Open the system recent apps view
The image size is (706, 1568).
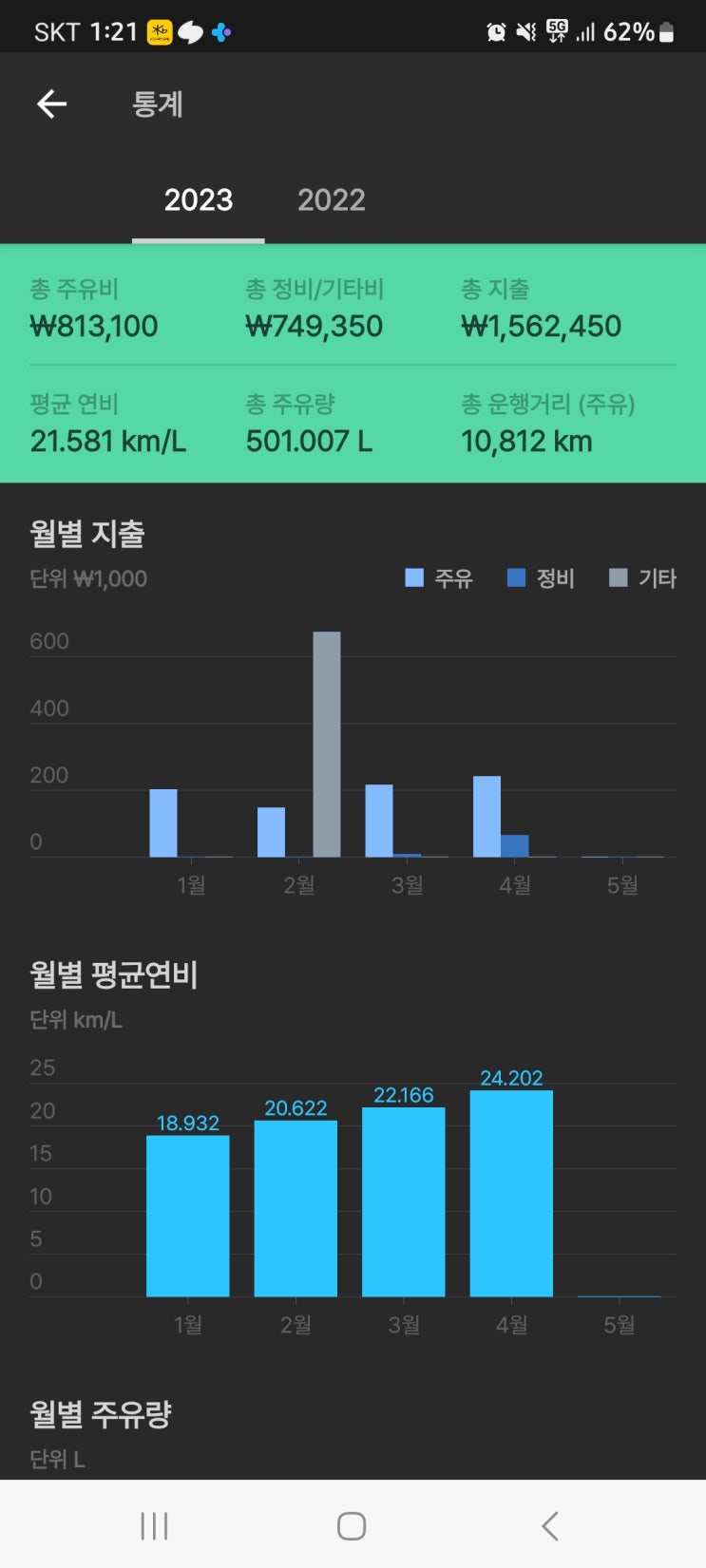154,1525
